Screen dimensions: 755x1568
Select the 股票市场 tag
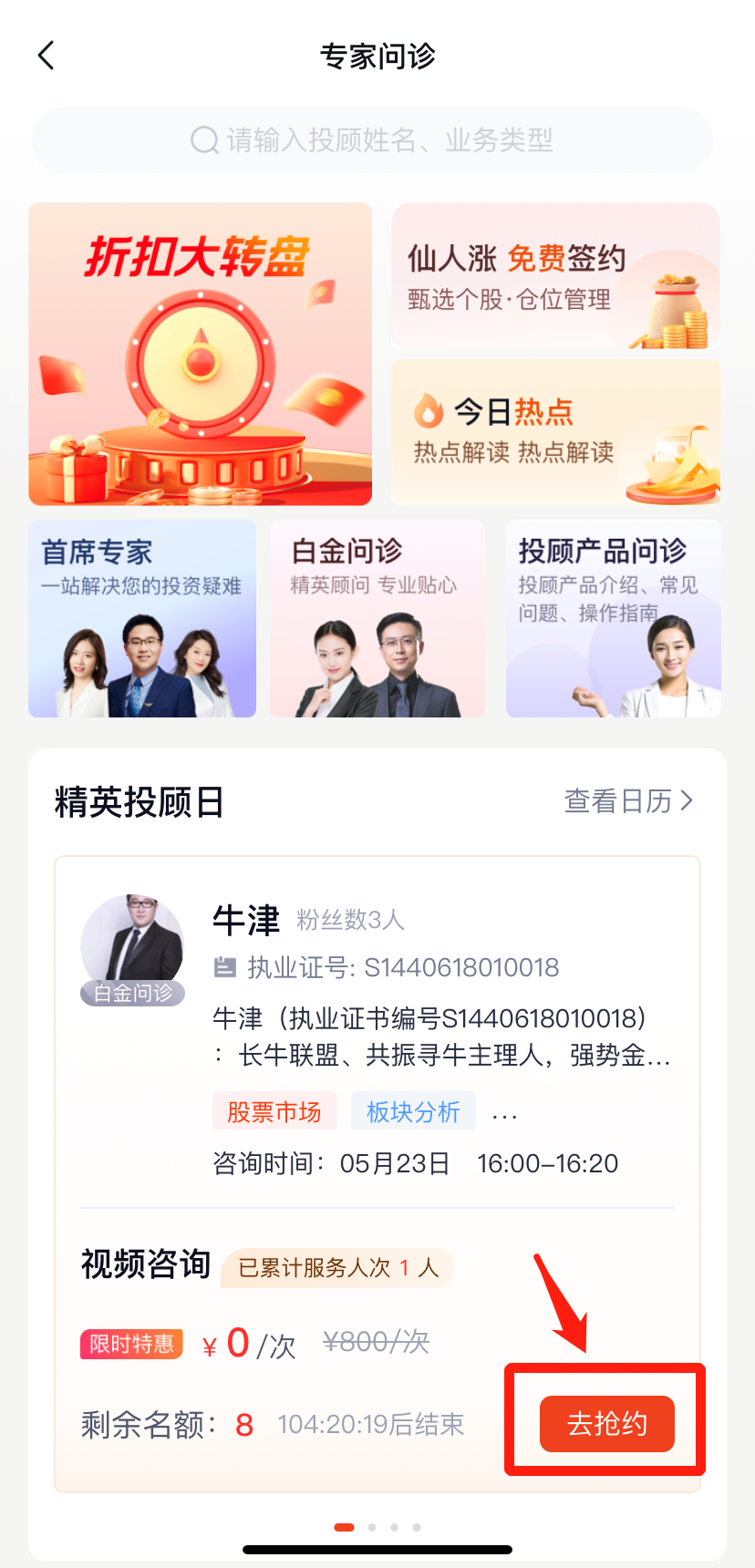(274, 1111)
